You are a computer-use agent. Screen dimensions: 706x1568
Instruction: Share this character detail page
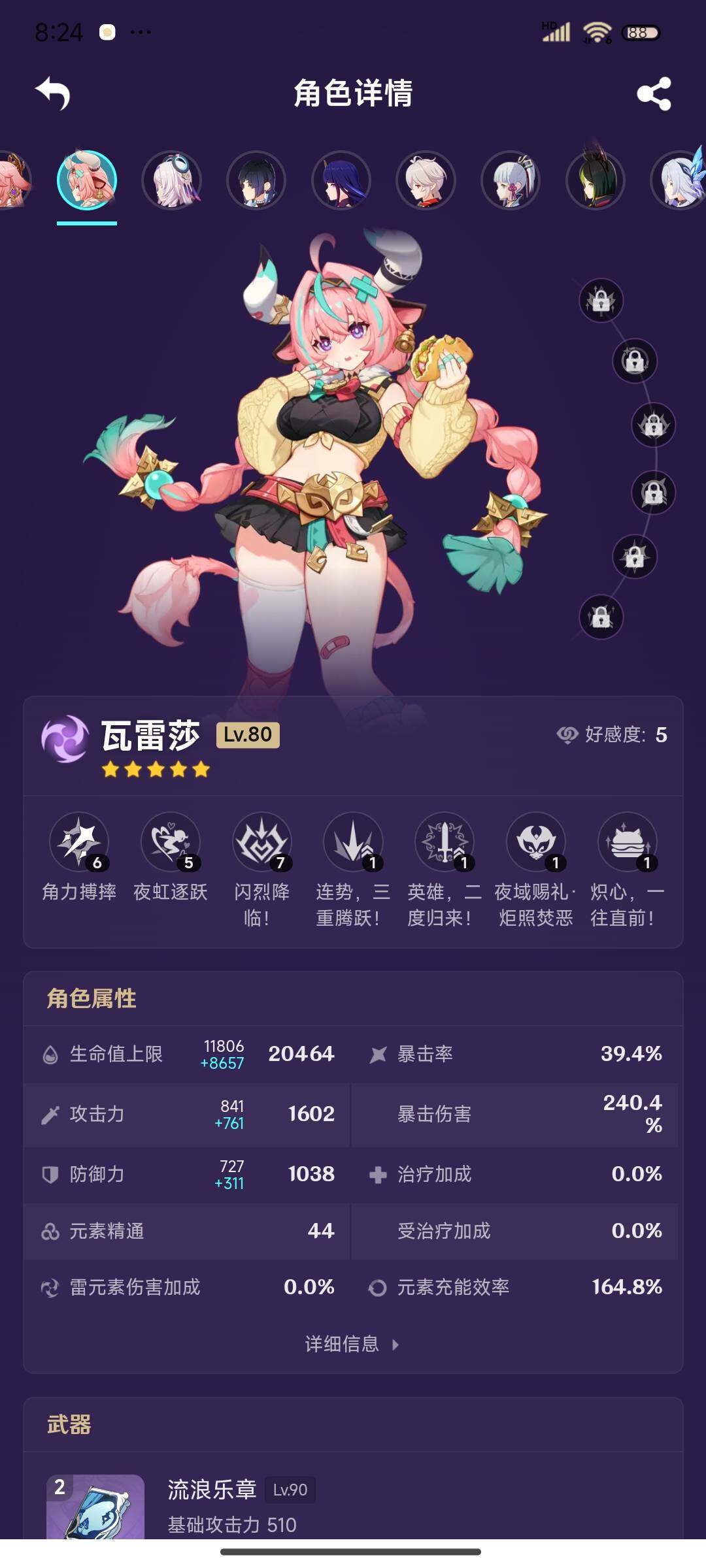[654, 93]
